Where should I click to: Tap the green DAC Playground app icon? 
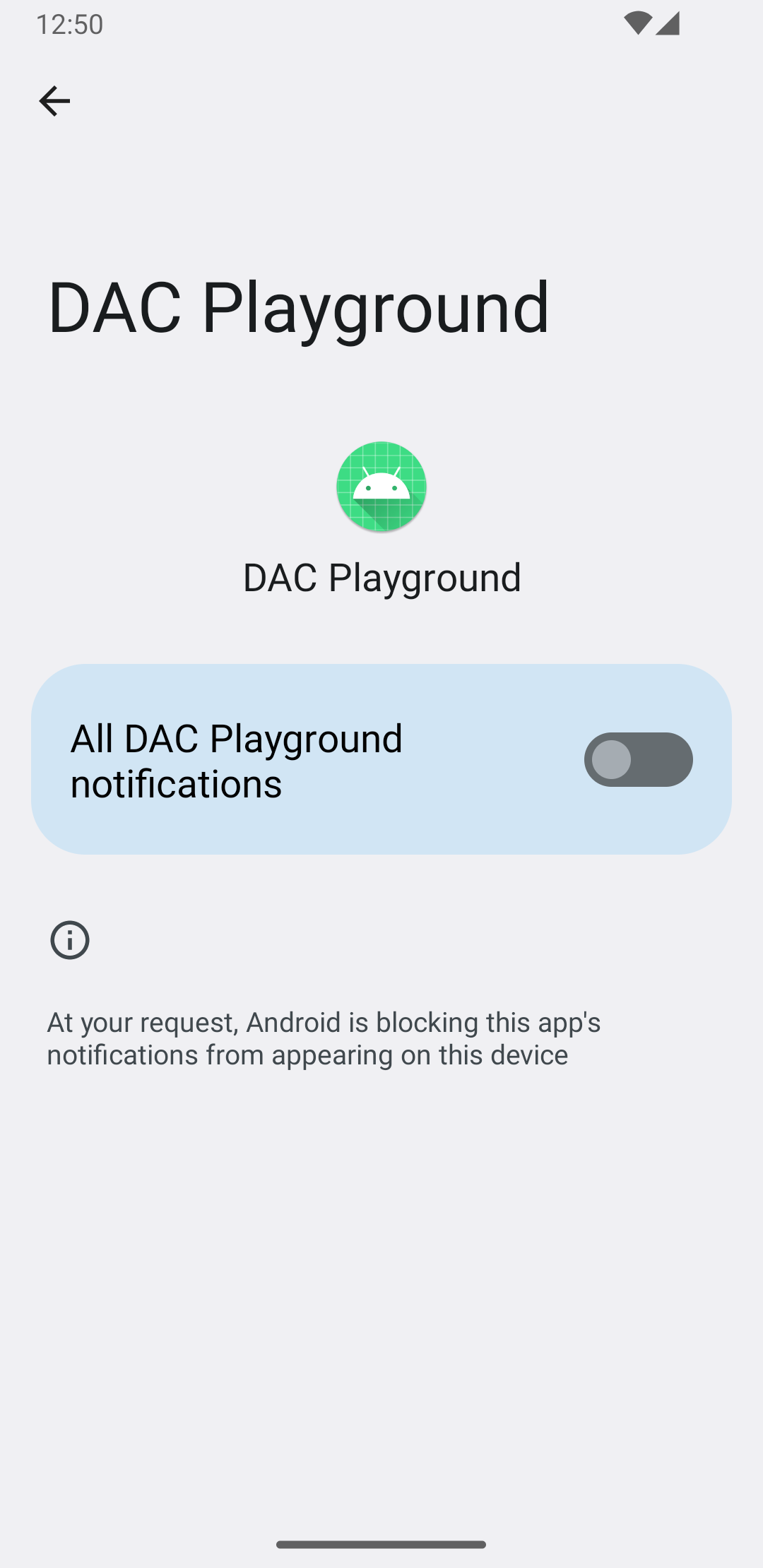tap(381, 487)
